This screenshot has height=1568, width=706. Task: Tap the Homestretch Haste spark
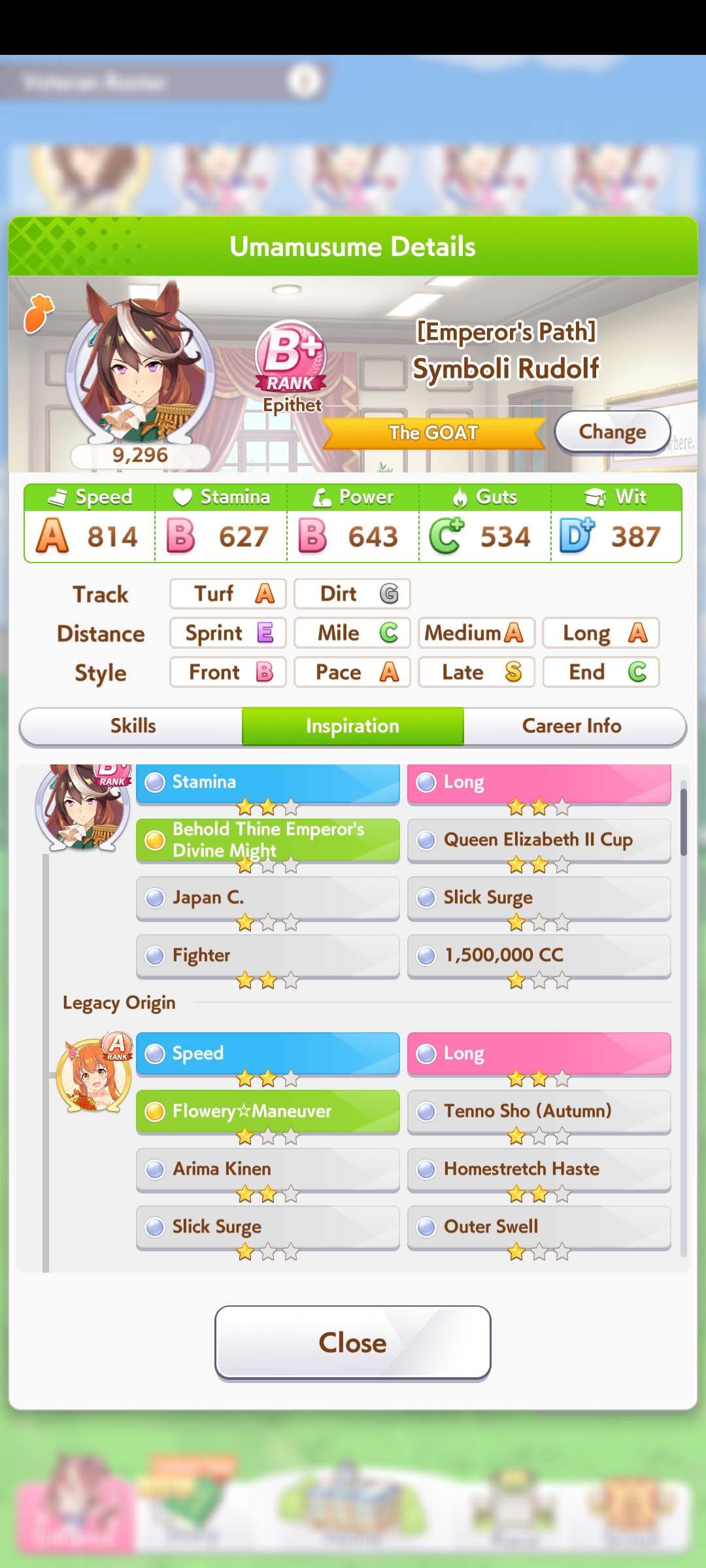tap(539, 1169)
